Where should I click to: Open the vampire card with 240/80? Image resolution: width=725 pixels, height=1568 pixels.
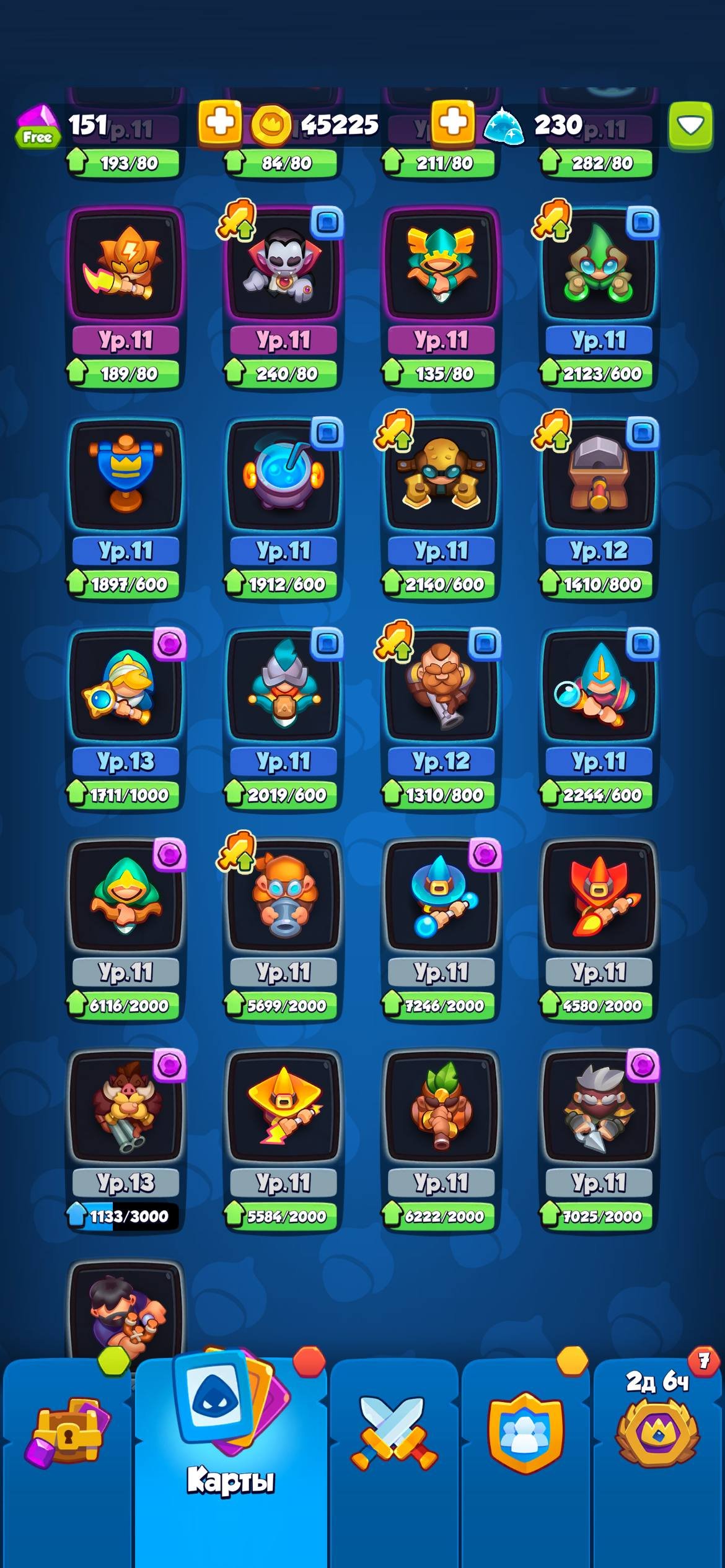(x=283, y=266)
